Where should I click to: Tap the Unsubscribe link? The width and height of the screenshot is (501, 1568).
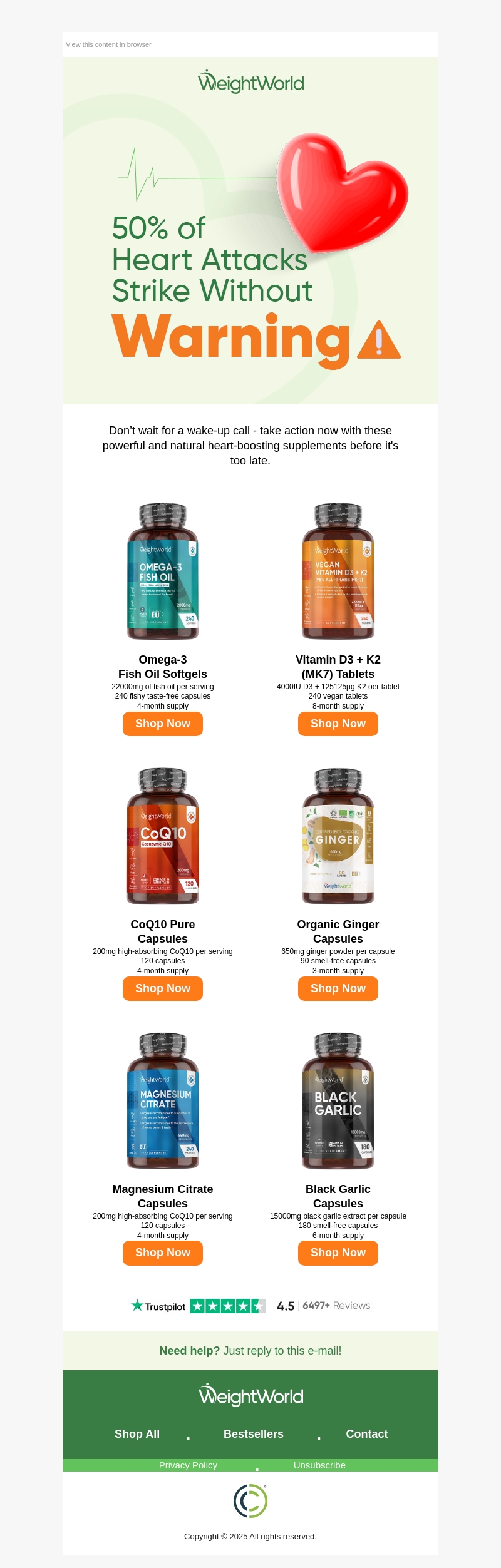click(319, 1465)
